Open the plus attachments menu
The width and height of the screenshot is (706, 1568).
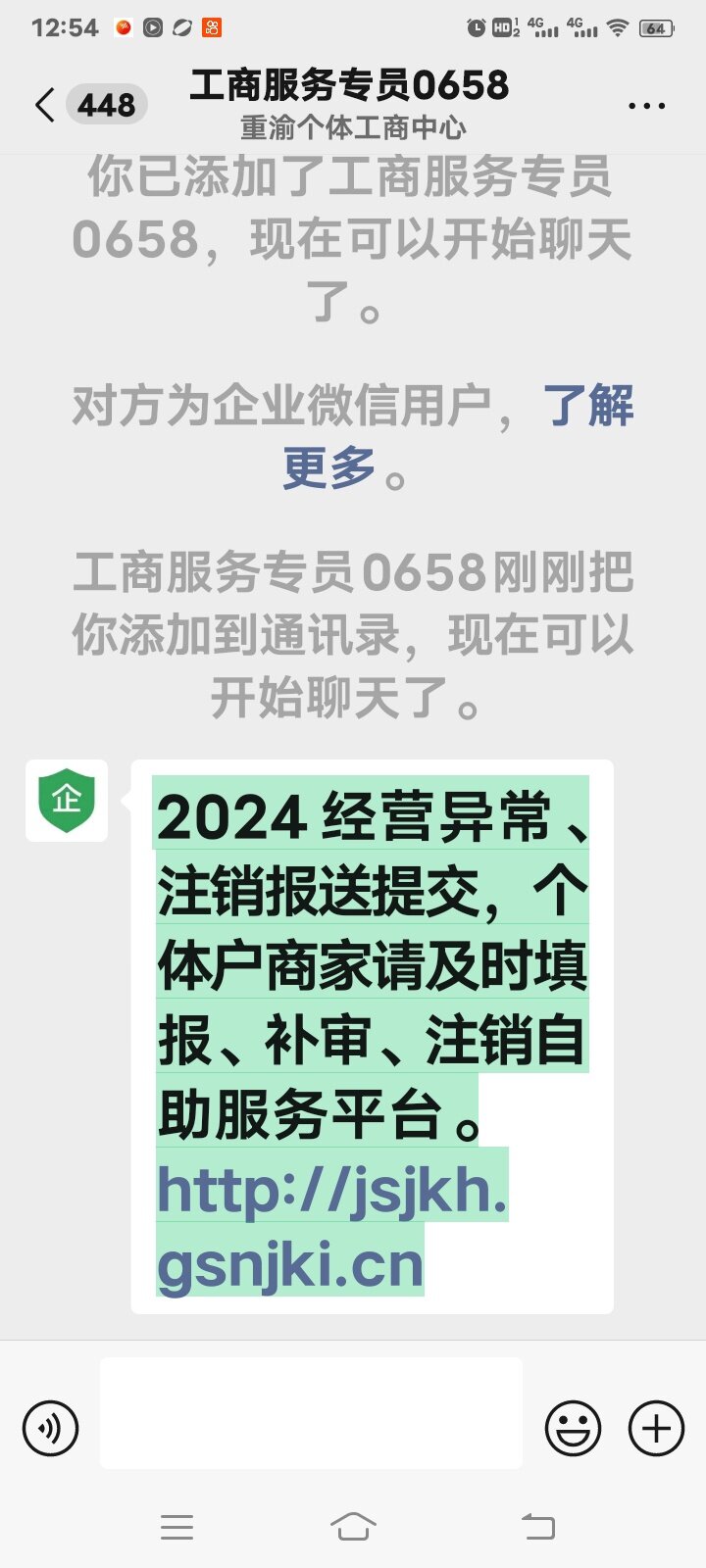[656, 1428]
